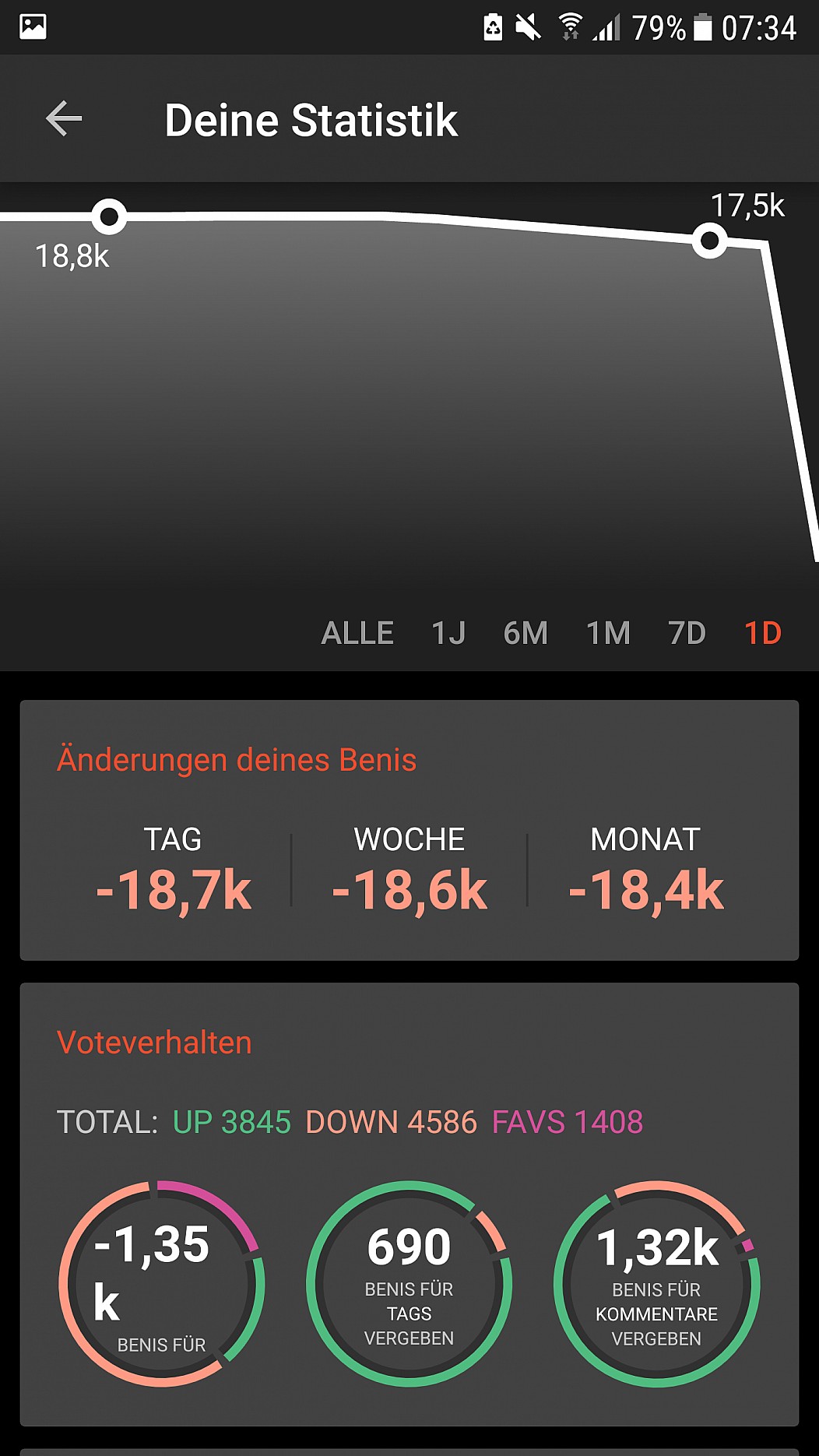Go back from Deine Statistik

(64, 119)
